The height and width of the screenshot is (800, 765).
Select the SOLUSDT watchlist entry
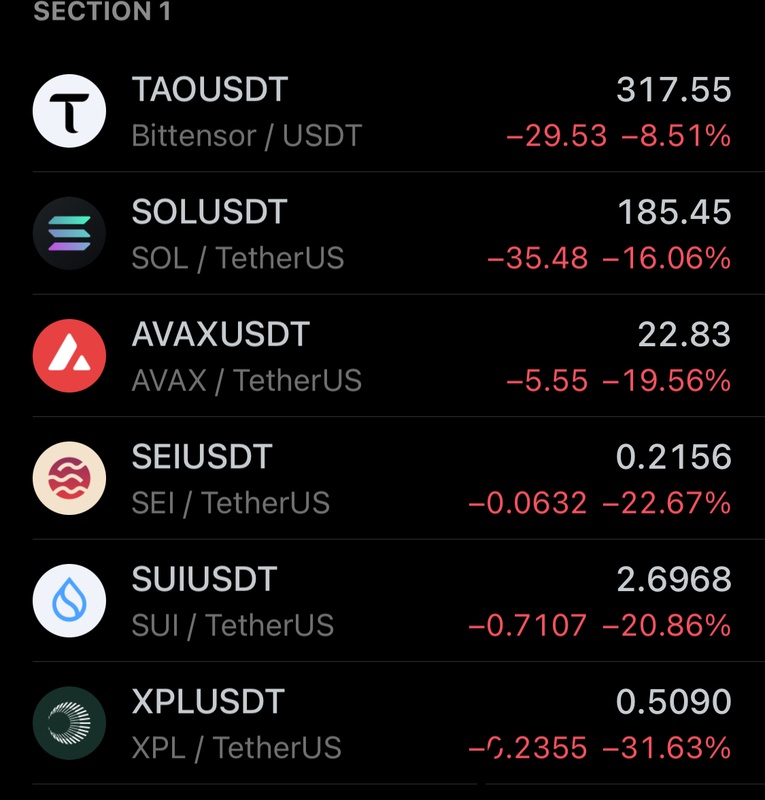click(382, 234)
